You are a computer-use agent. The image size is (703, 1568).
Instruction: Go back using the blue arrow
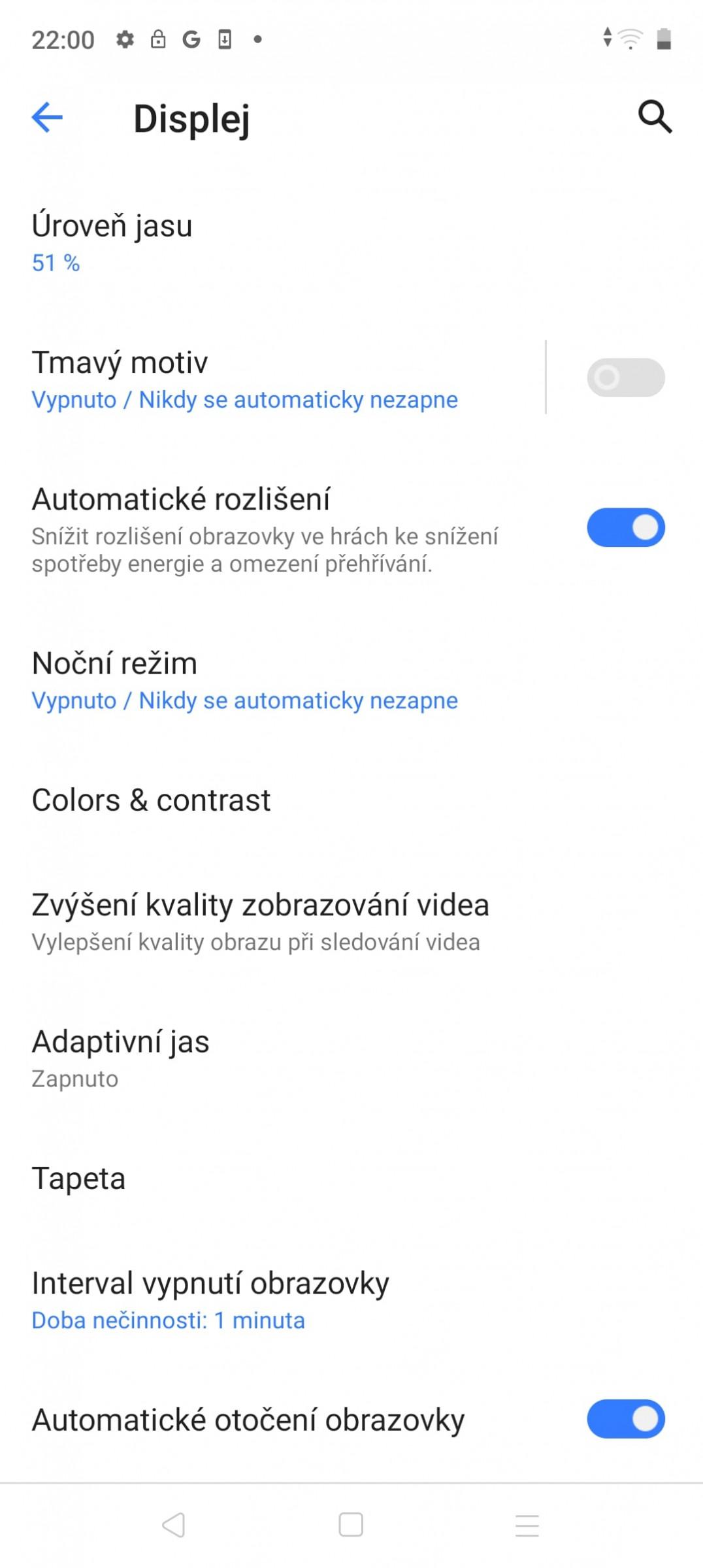pyautogui.click(x=47, y=118)
